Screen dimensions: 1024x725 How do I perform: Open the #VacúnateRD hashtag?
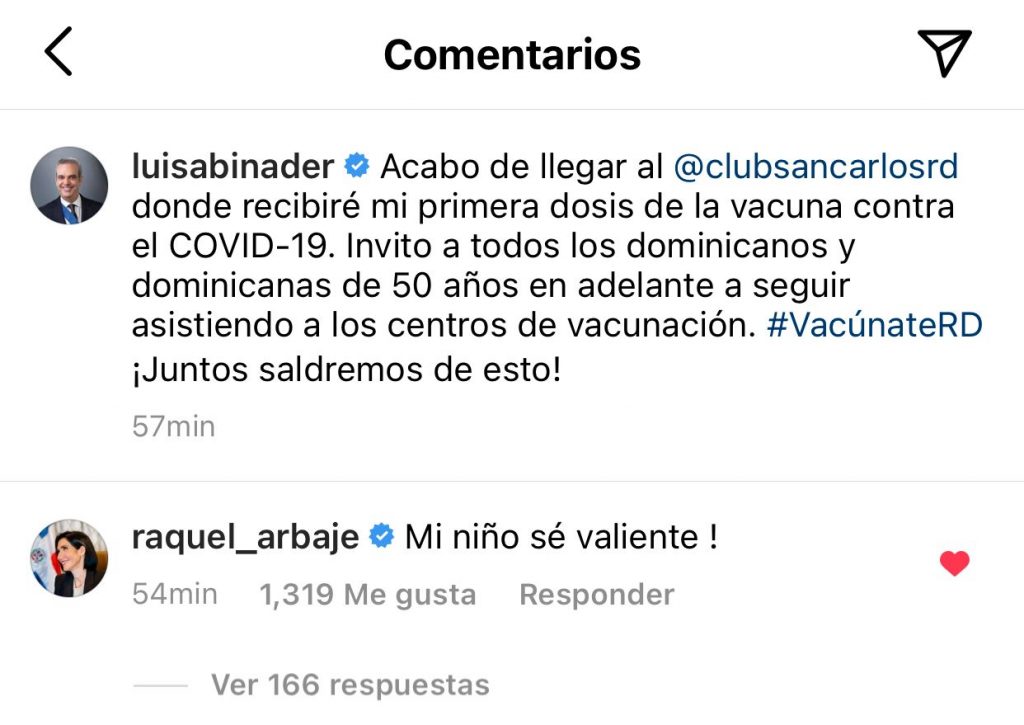pyautogui.click(x=875, y=327)
